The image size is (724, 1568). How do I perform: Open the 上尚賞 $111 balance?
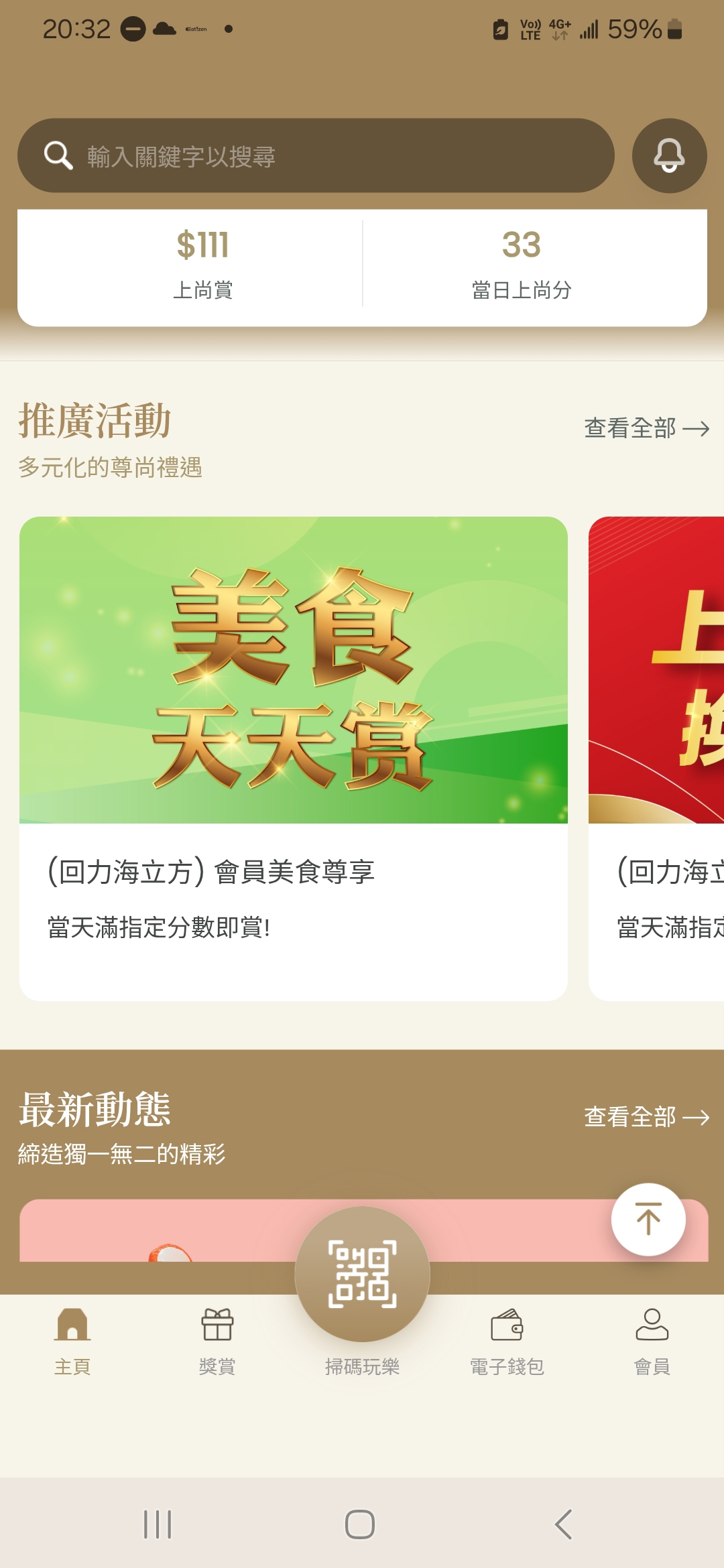(x=202, y=263)
